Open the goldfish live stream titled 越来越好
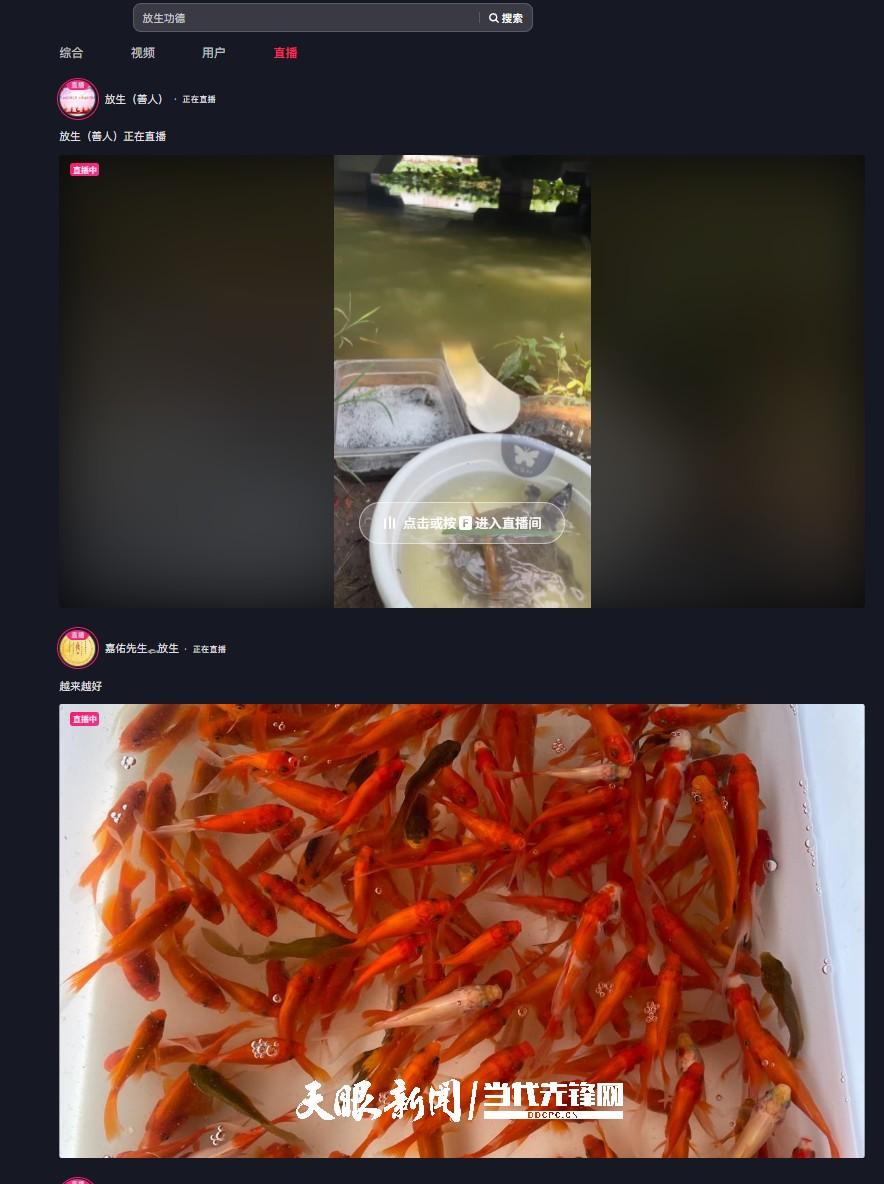Image resolution: width=884 pixels, height=1184 pixels. pyautogui.click(x=461, y=930)
